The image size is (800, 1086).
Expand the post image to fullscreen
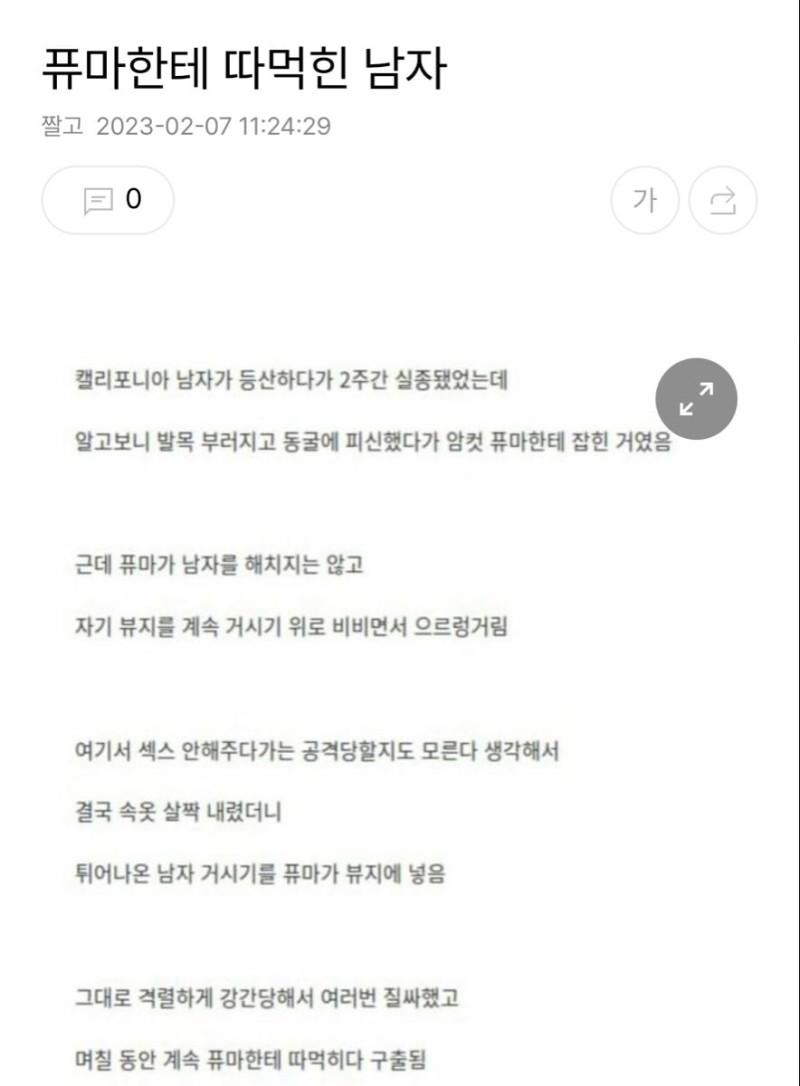pyautogui.click(x=696, y=399)
